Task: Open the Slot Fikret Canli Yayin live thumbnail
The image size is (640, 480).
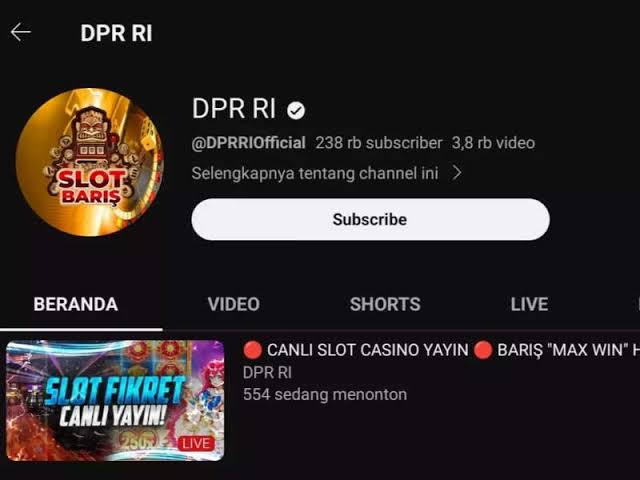Action: click(x=115, y=400)
